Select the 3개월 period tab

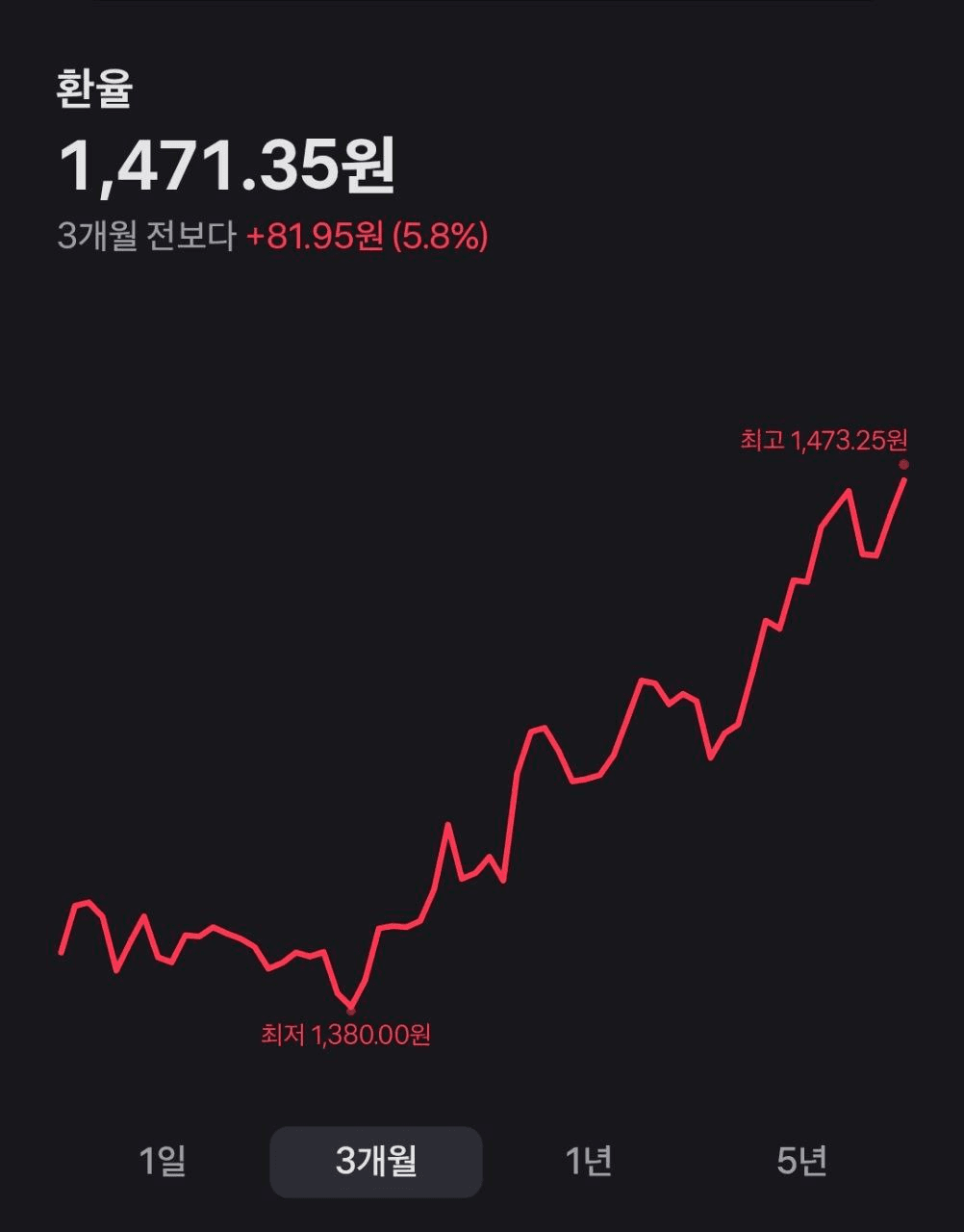point(375,1161)
